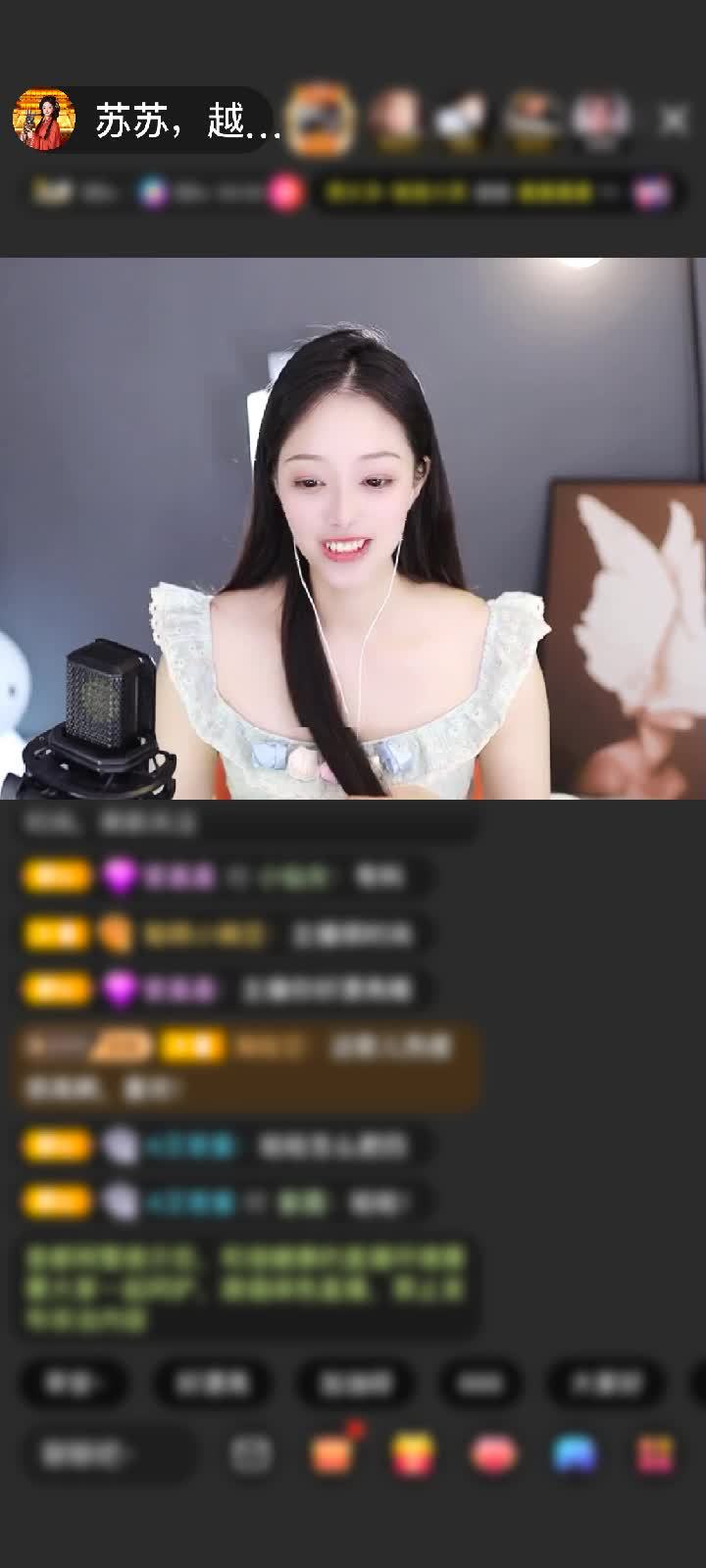Viewport: 706px width, 1568px height.
Task: Tap the pink circular badge in top row
Action: [285, 192]
